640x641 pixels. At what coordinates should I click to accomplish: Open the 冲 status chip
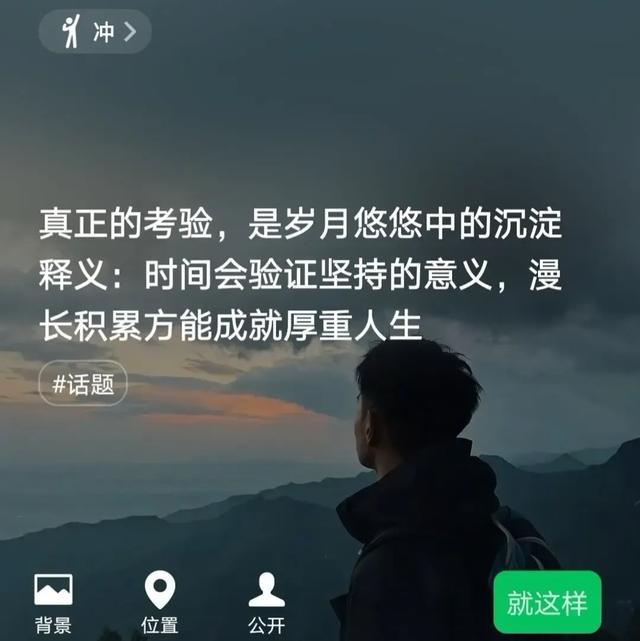(95, 32)
